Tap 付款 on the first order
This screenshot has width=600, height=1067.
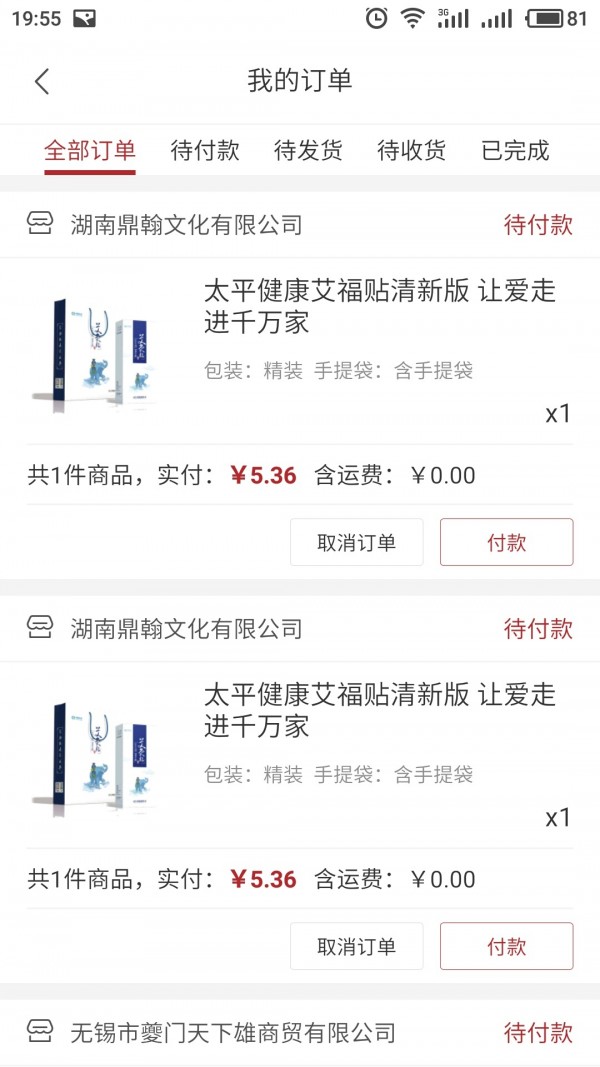tap(506, 542)
